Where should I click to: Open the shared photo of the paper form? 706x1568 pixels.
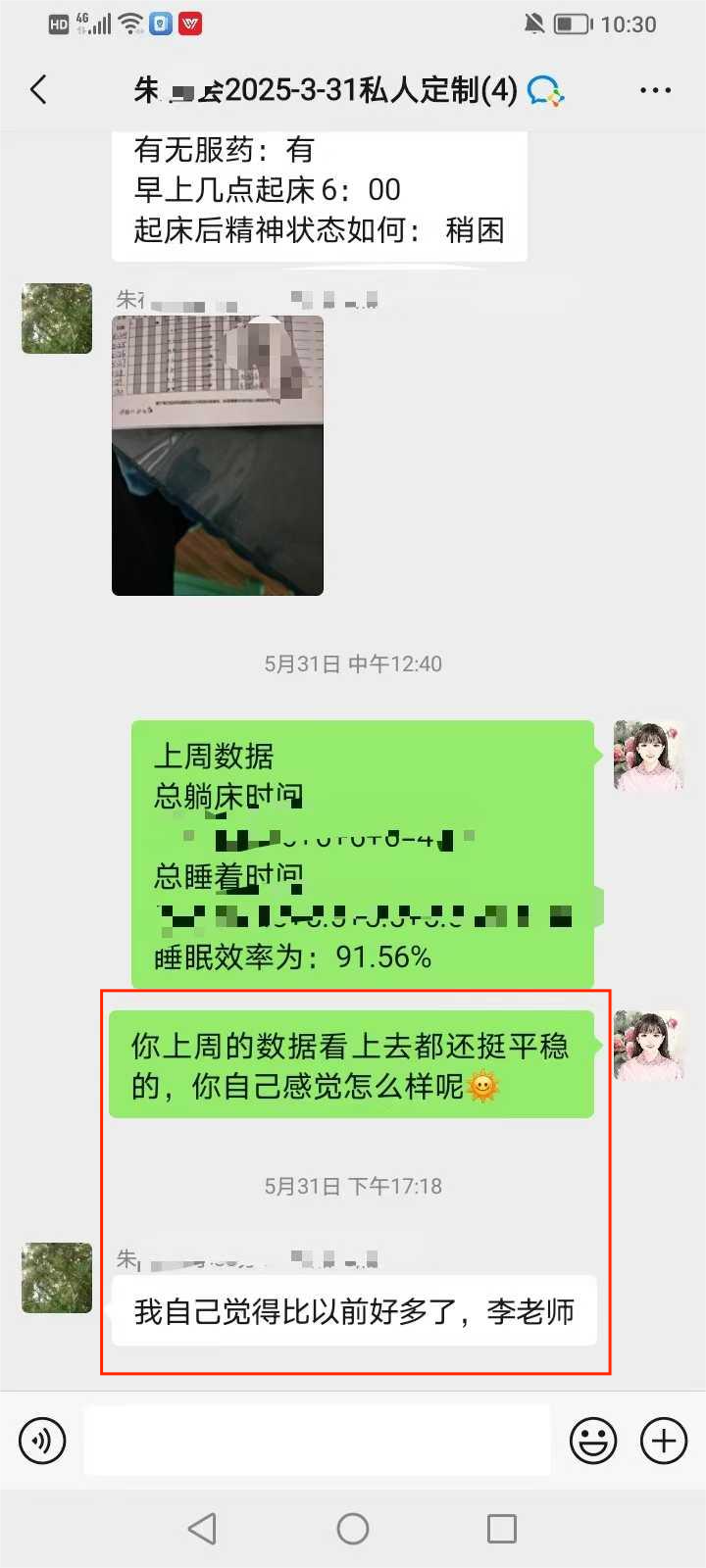tap(218, 455)
